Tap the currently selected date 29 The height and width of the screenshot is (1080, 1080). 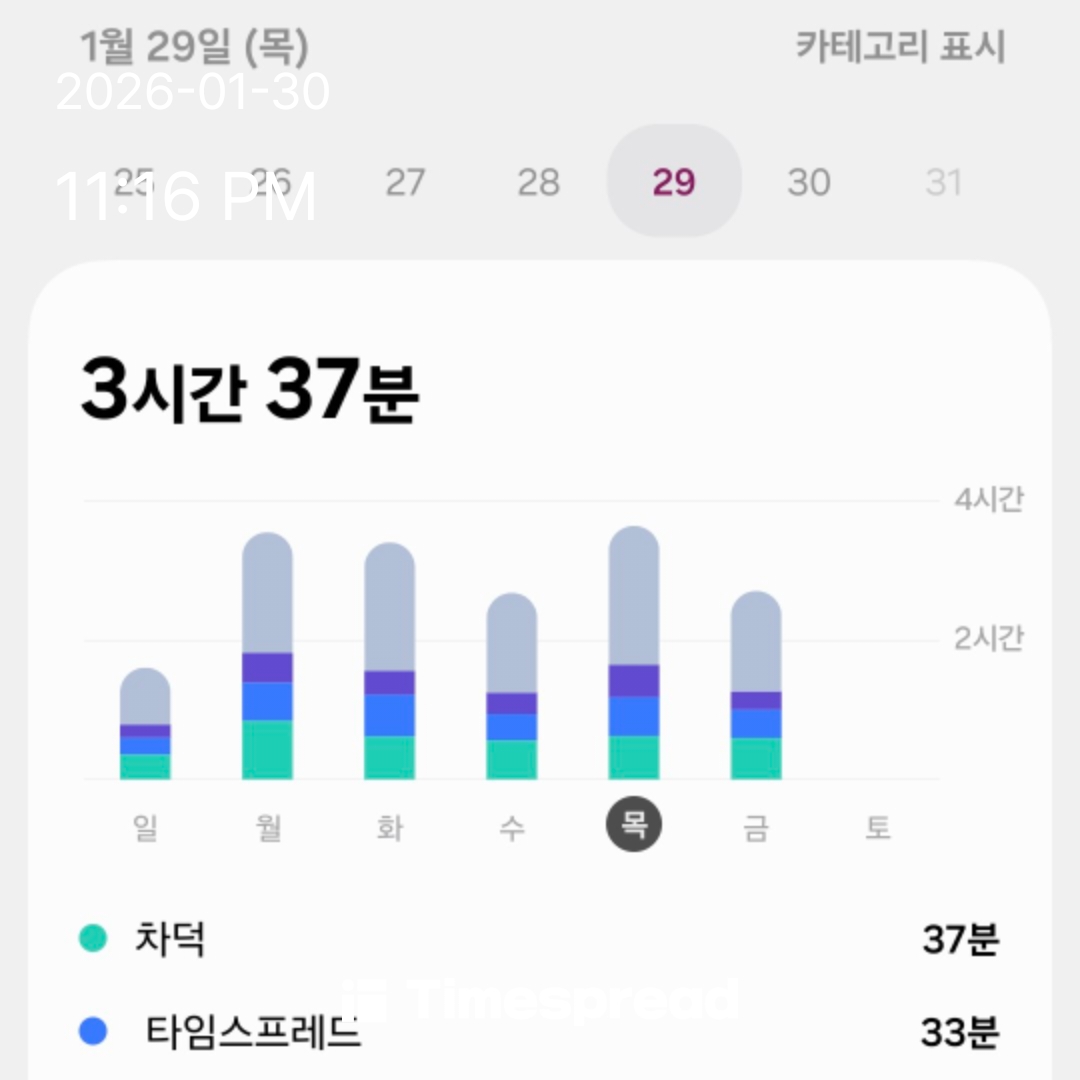click(674, 183)
